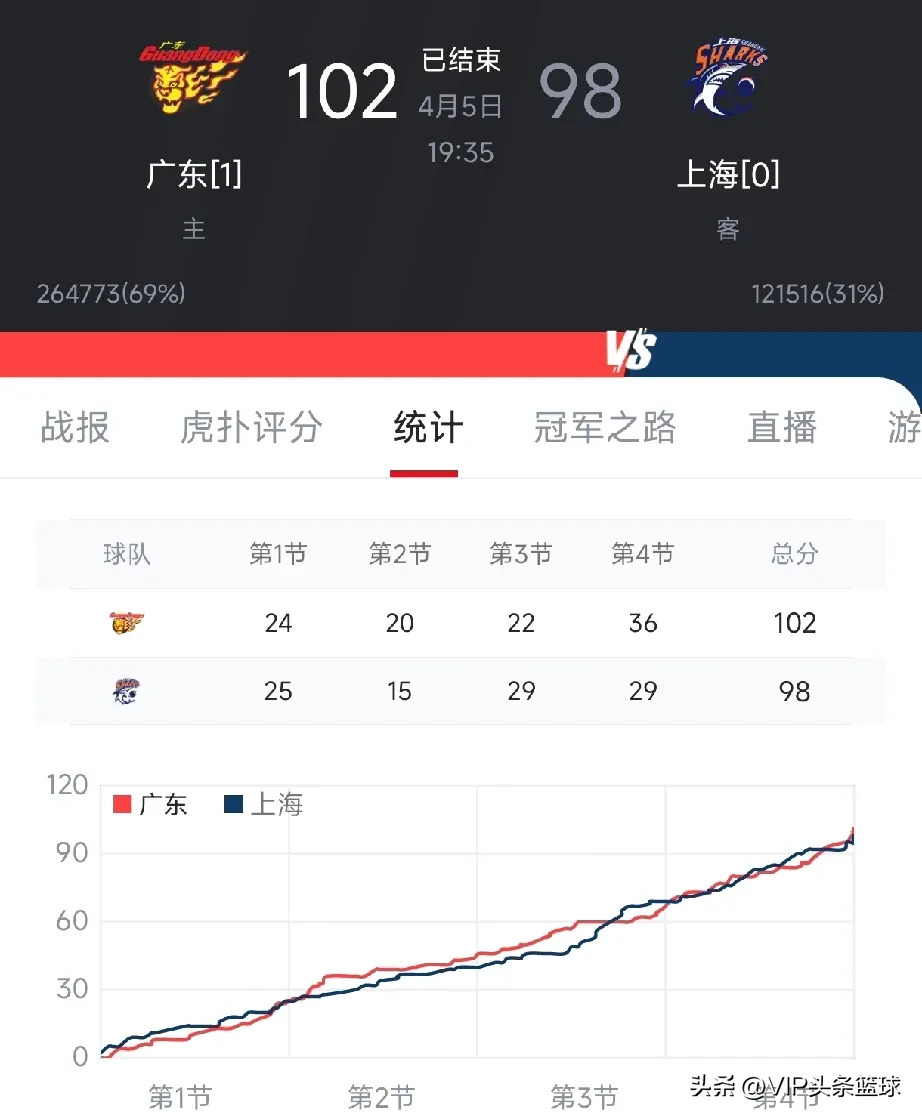The height and width of the screenshot is (1119, 922).
Task: Switch to the 战报 tab
Action: tap(75, 428)
